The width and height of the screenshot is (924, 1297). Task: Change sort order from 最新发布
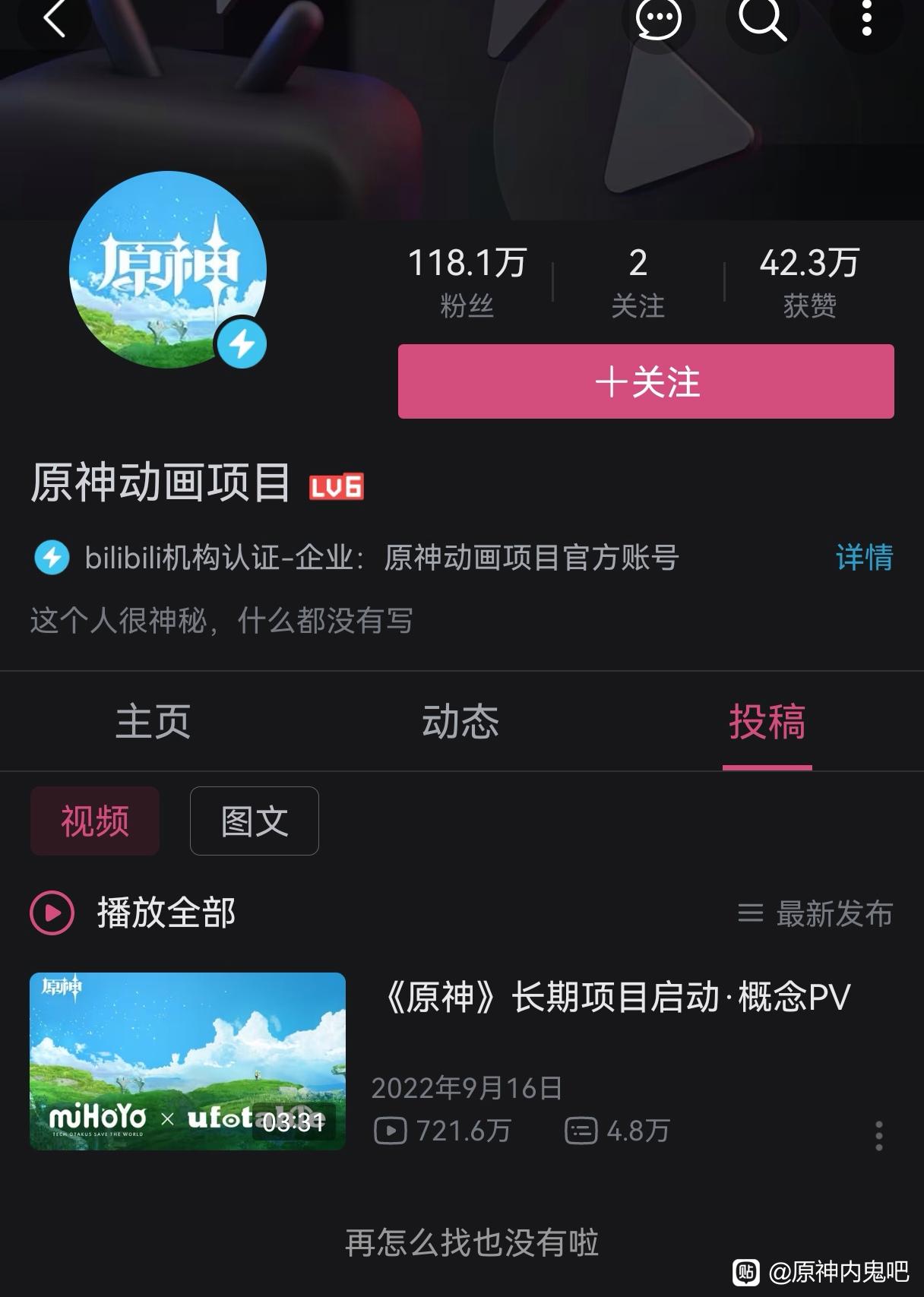(x=815, y=913)
